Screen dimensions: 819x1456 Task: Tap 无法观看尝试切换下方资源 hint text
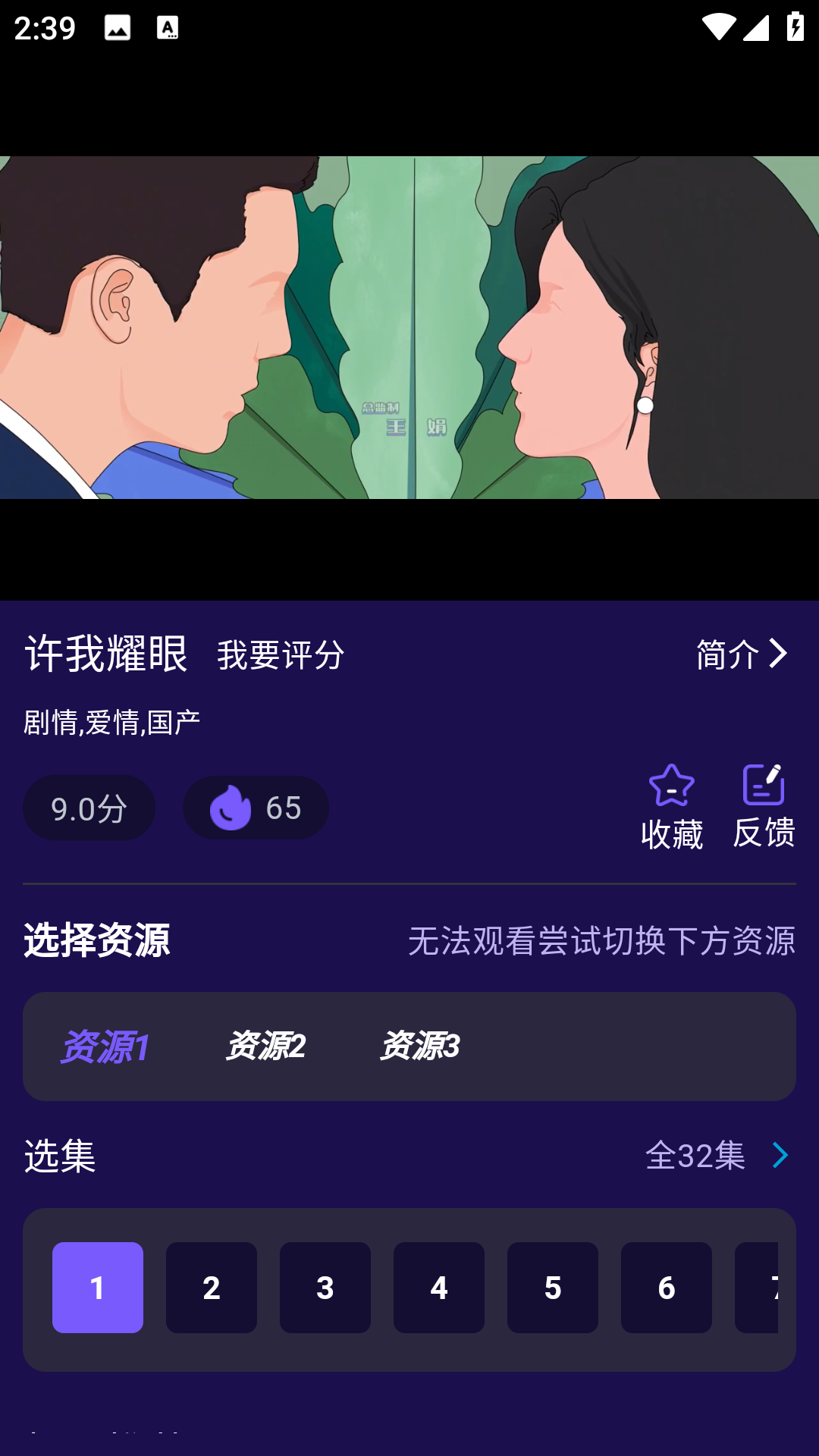pos(601,942)
